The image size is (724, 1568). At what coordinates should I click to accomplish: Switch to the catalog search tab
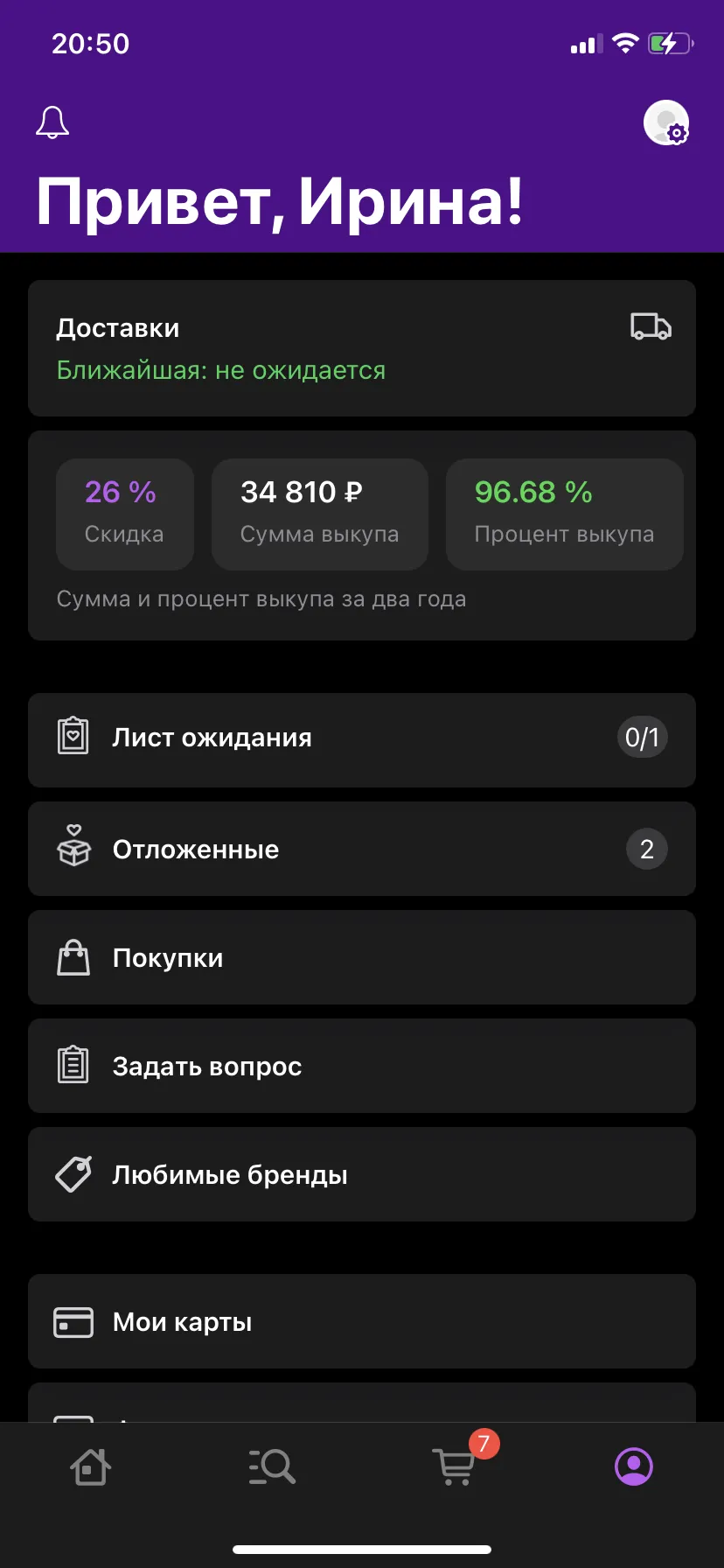(272, 1466)
